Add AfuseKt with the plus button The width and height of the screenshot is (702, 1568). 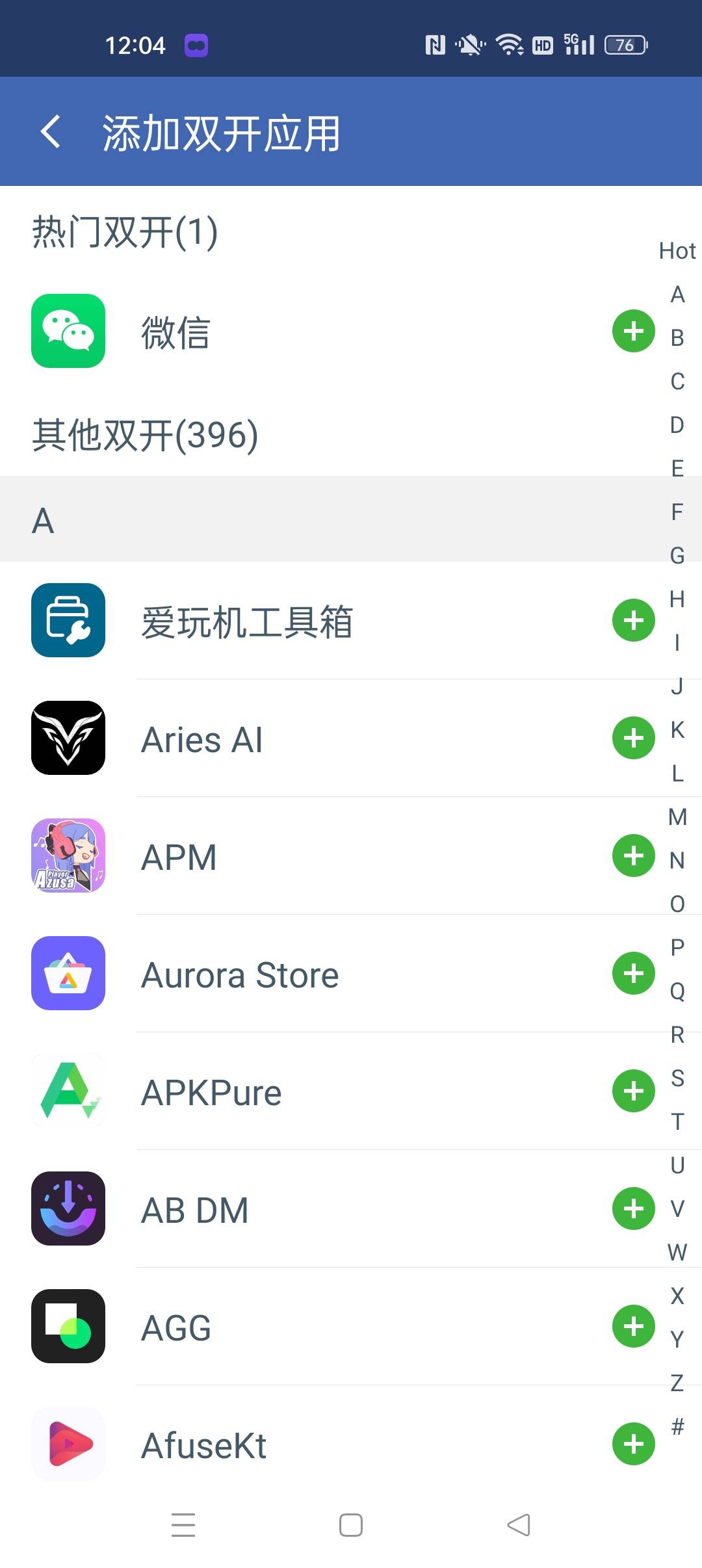click(633, 1444)
